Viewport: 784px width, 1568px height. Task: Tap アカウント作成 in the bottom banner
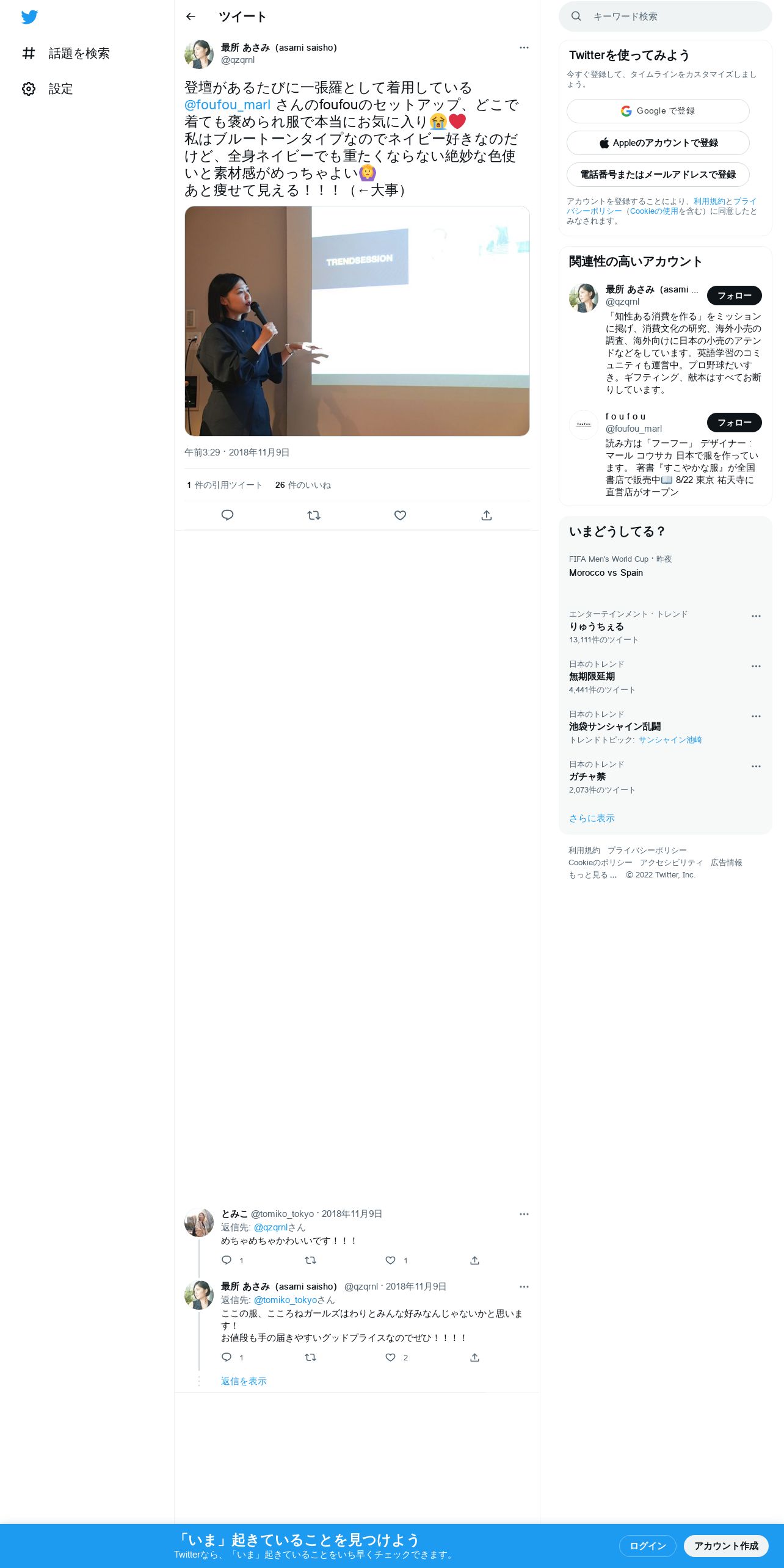726,1546
